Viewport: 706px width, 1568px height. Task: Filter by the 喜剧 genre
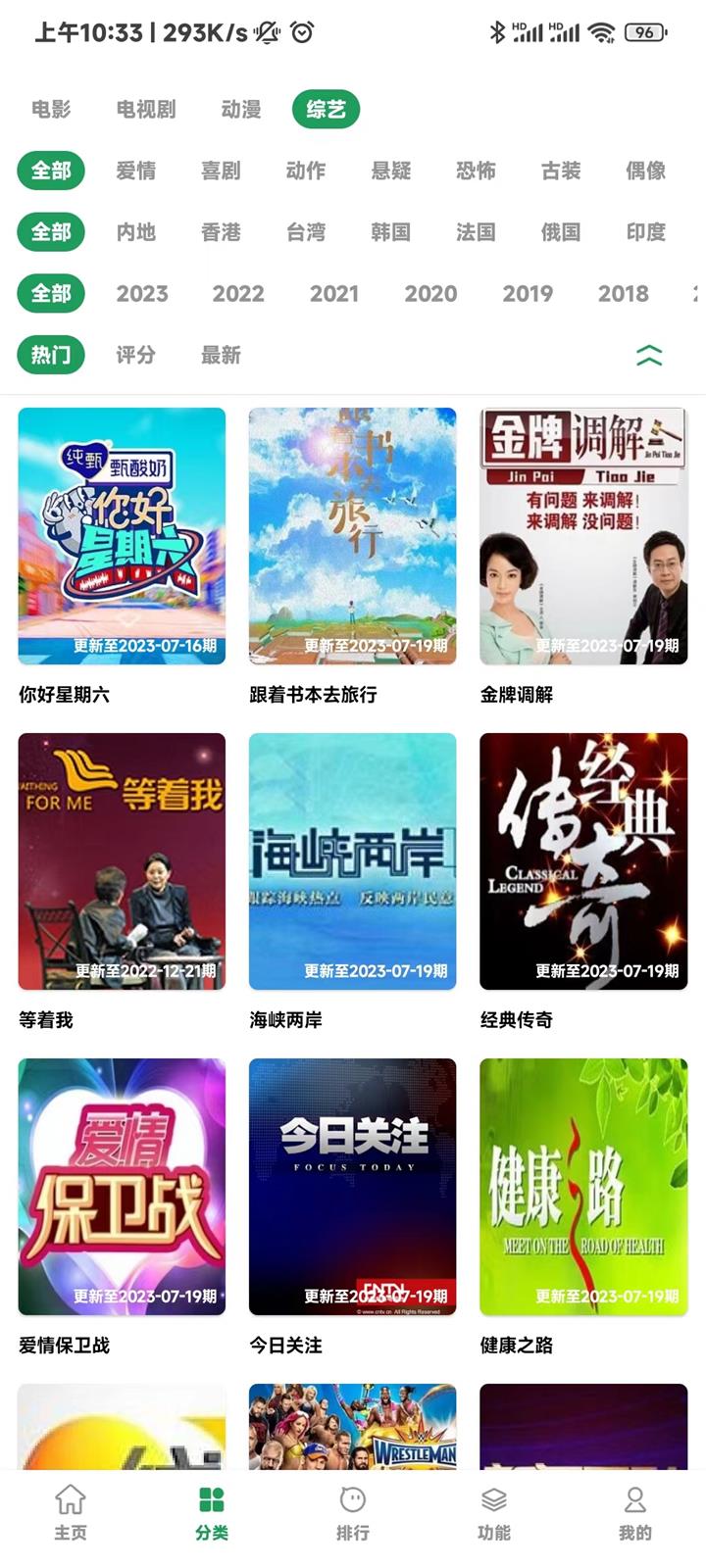tap(221, 171)
